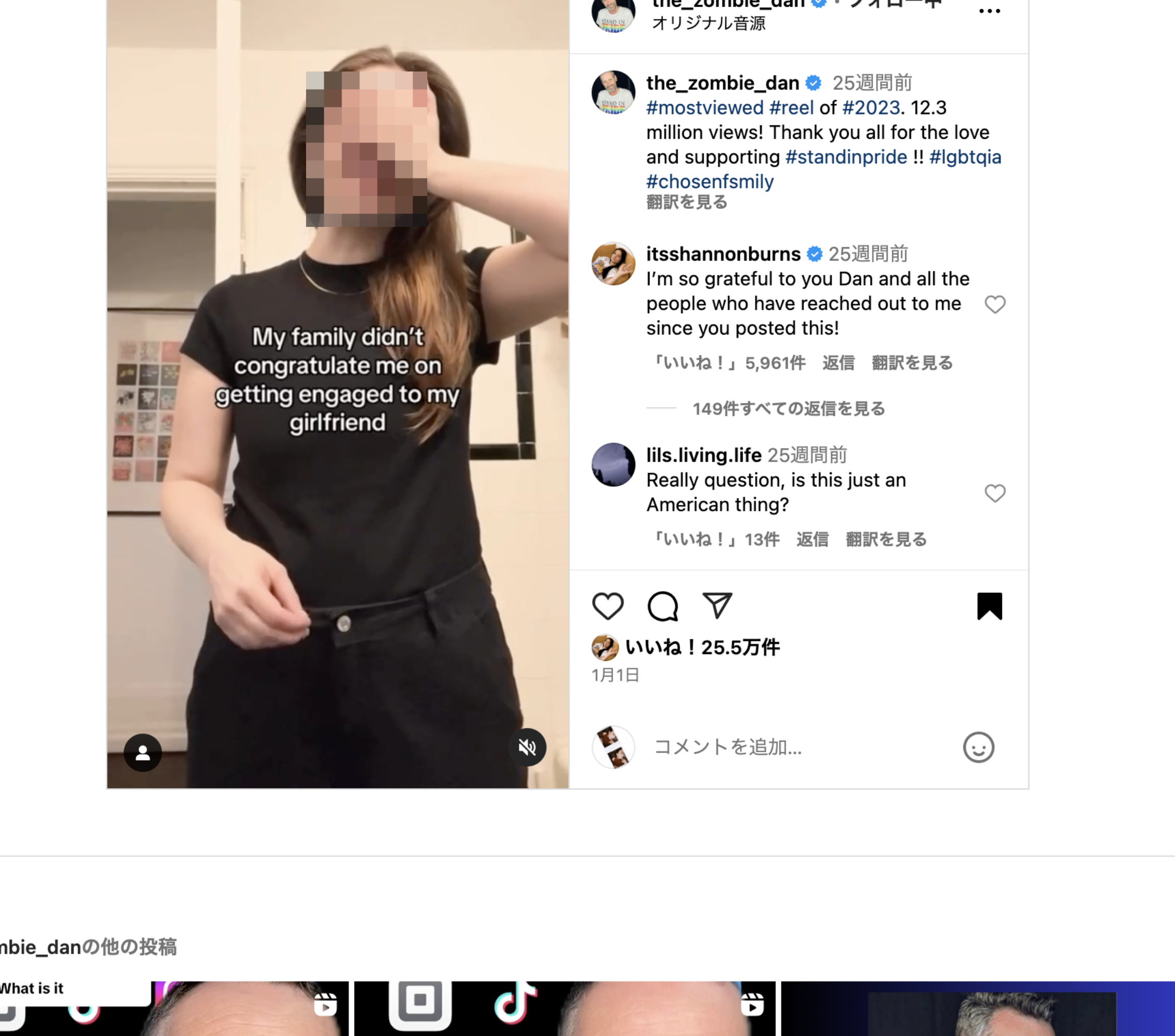
Task: Open lils.living.life's profile
Action: tap(703, 455)
